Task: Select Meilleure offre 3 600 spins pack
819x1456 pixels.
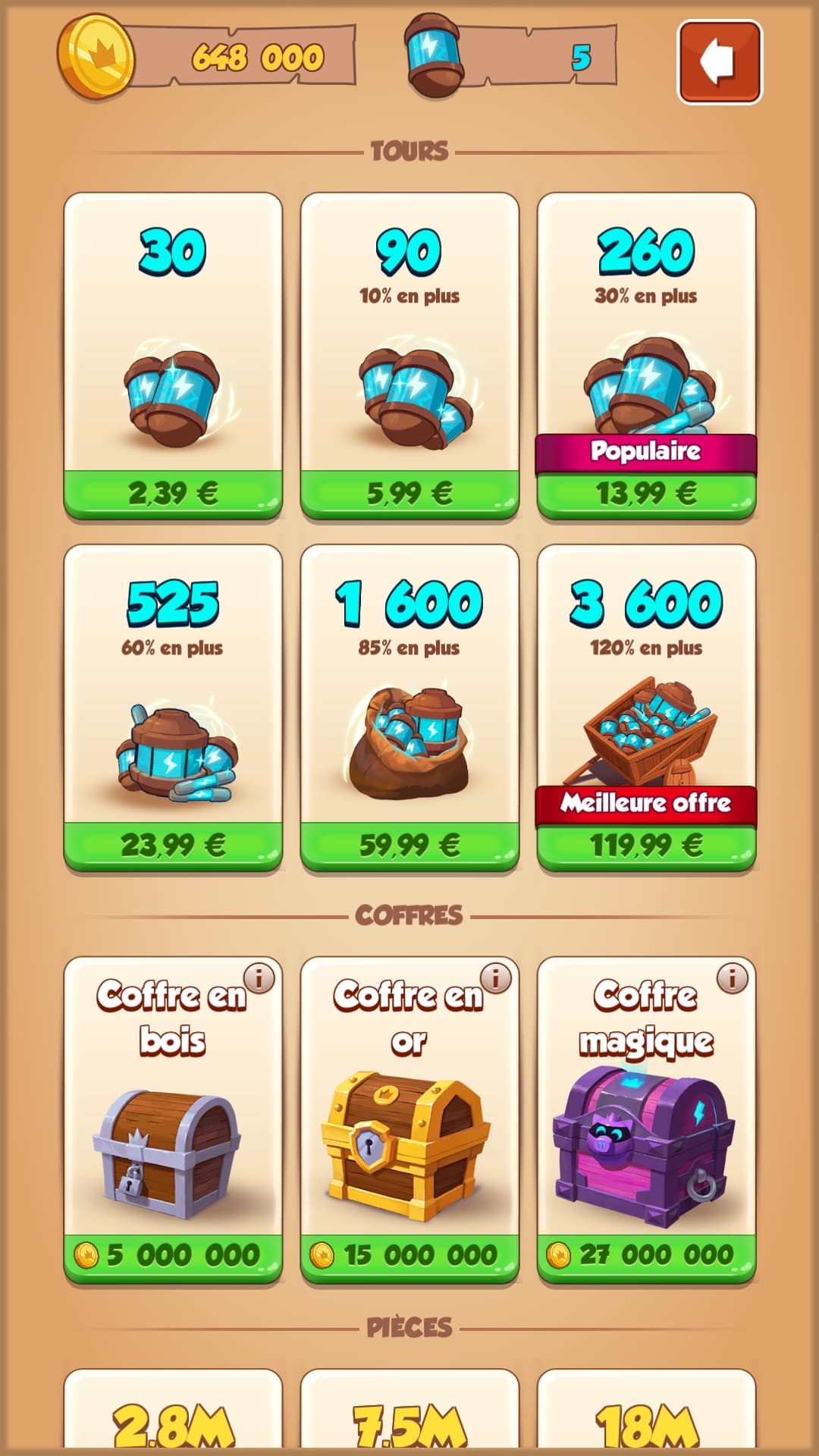Action: pyautogui.click(x=646, y=844)
